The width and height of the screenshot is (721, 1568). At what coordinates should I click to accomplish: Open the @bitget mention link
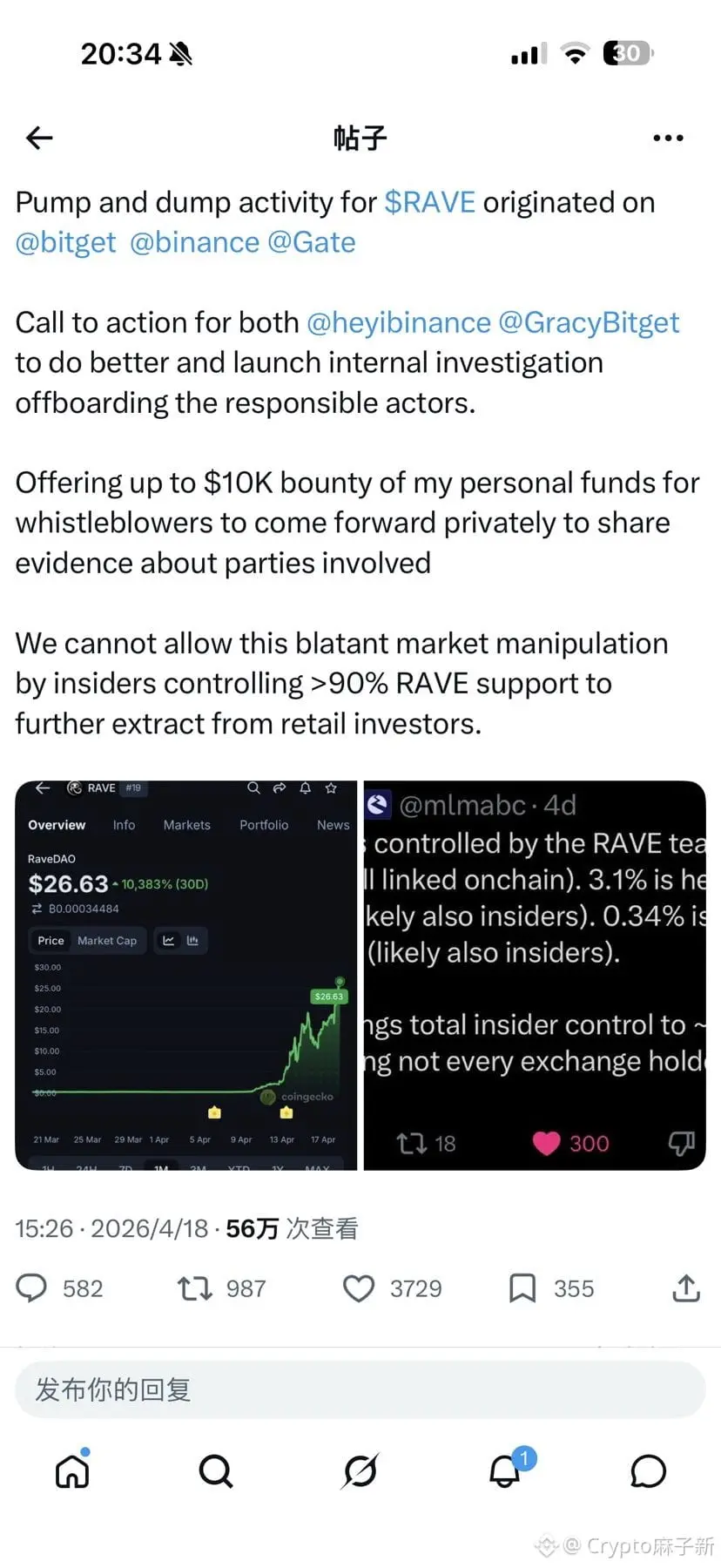66,241
